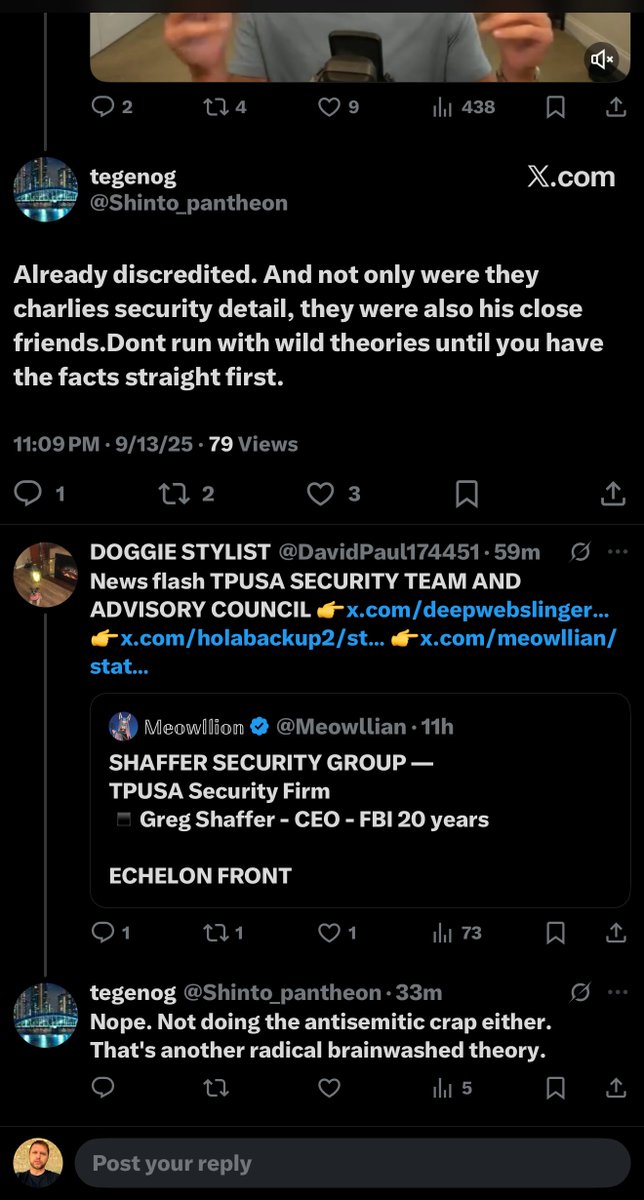Share the main tegenog post
This screenshot has width=644, height=1200.
pos(612,494)
